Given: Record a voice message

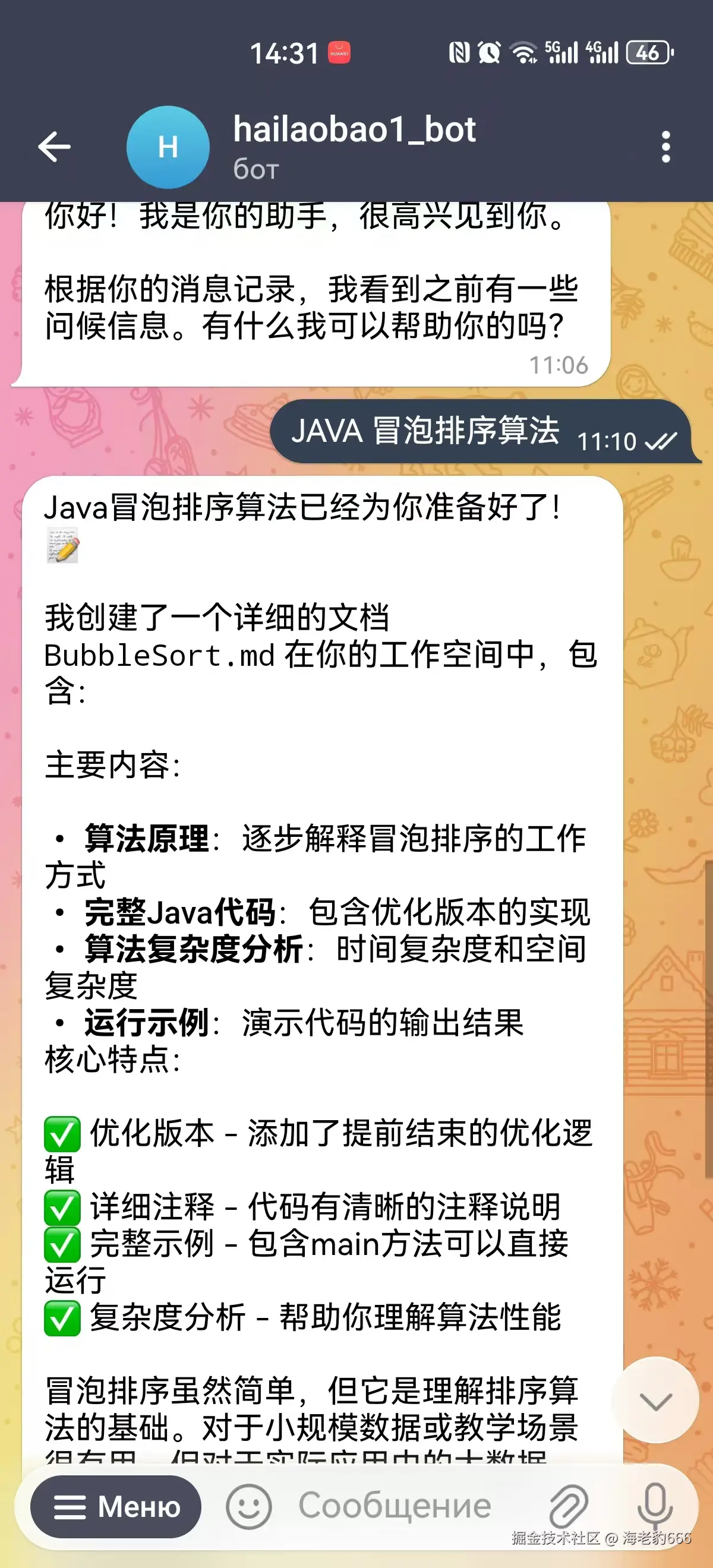Looking at the screenshot, I should click(x=655, y=1504).
